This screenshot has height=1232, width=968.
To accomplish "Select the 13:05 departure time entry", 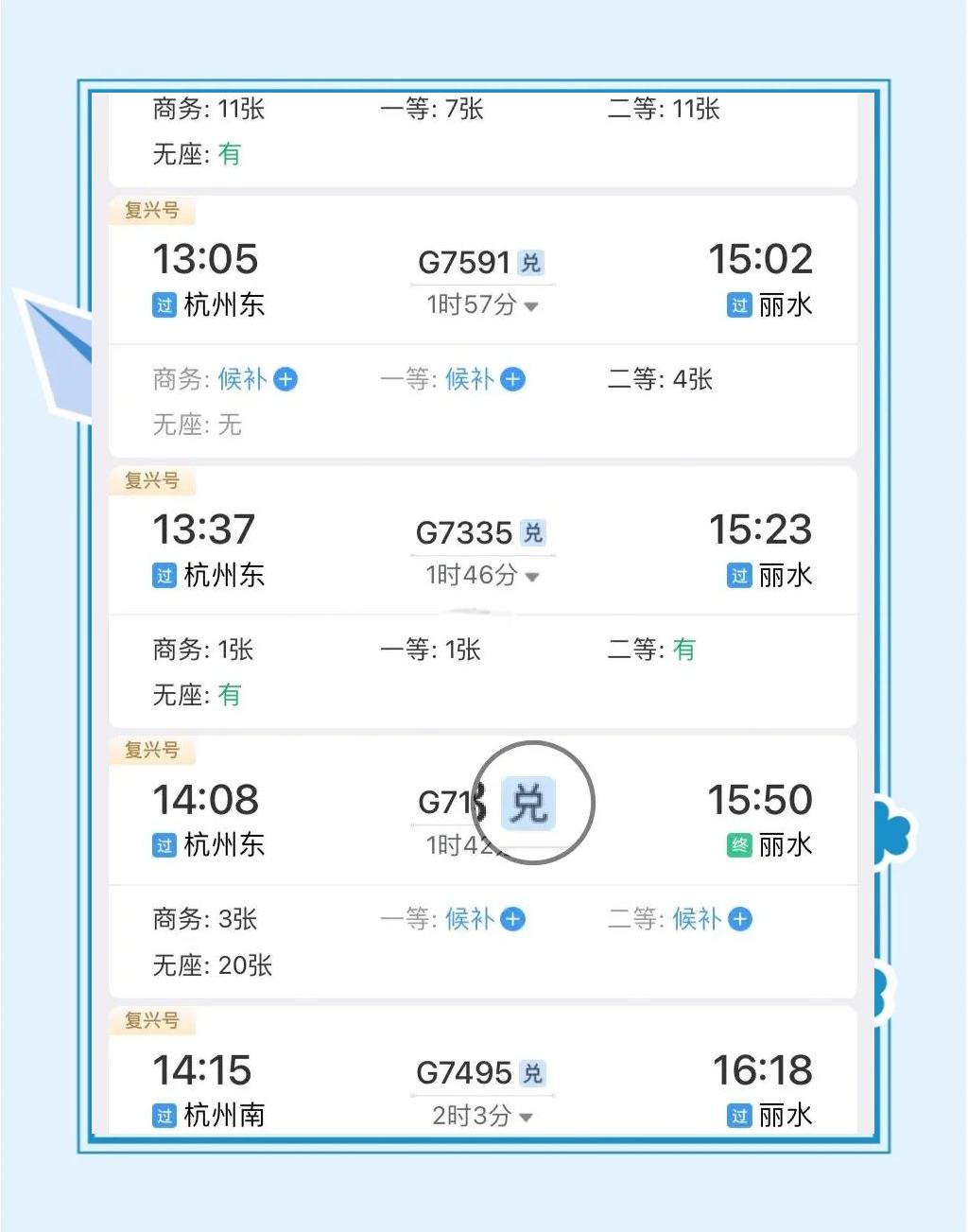I will (206, 258).
